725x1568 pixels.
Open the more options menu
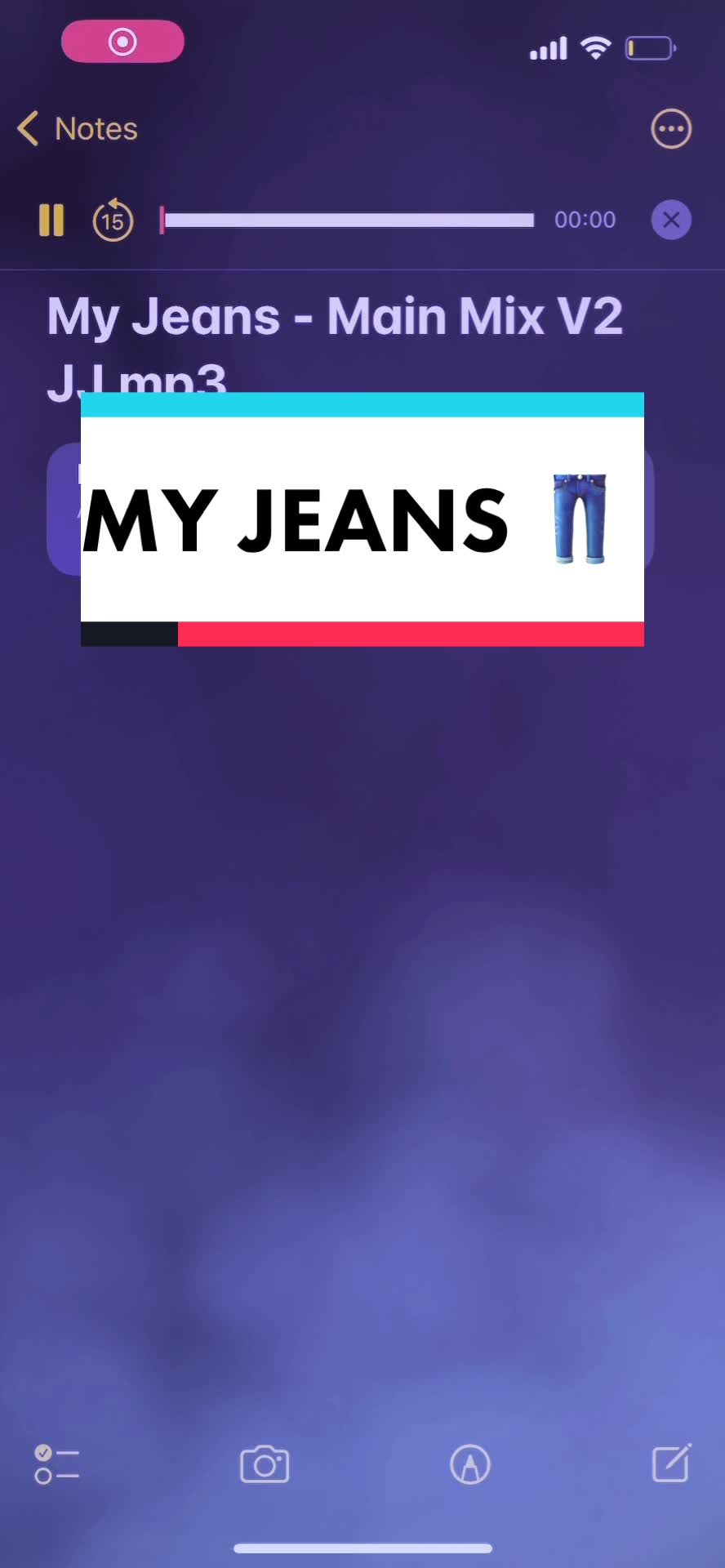[671, 129]
